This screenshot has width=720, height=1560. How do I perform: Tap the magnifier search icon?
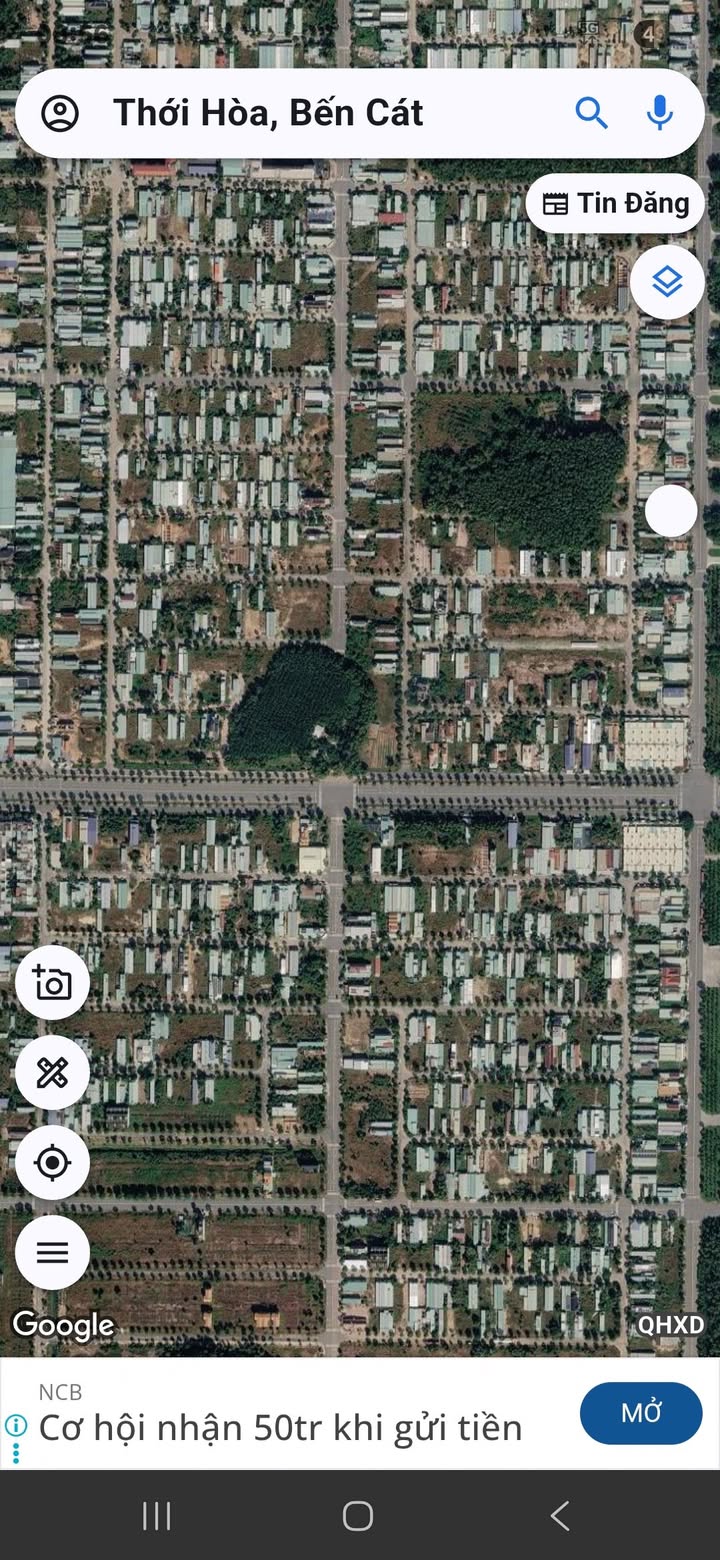[x=591, y=114]
